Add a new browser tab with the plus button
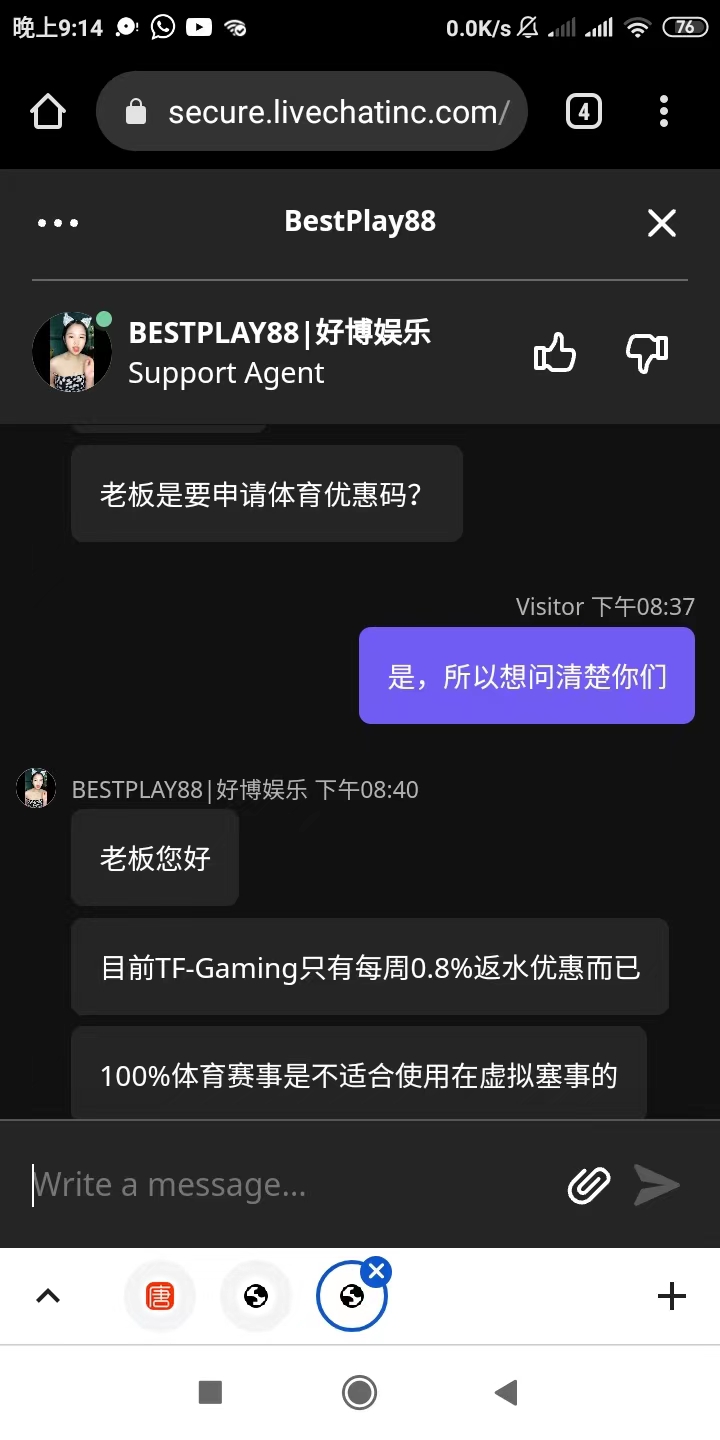This screenshot has width=720, height=1440. click(x=672, y=1296)
